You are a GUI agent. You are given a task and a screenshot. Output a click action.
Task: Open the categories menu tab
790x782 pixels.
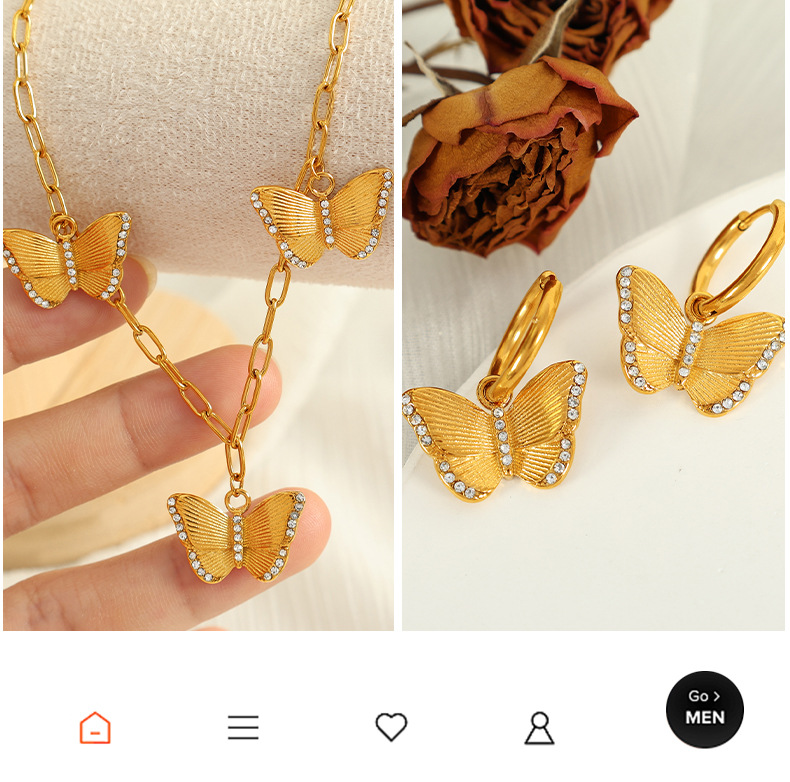243,727
